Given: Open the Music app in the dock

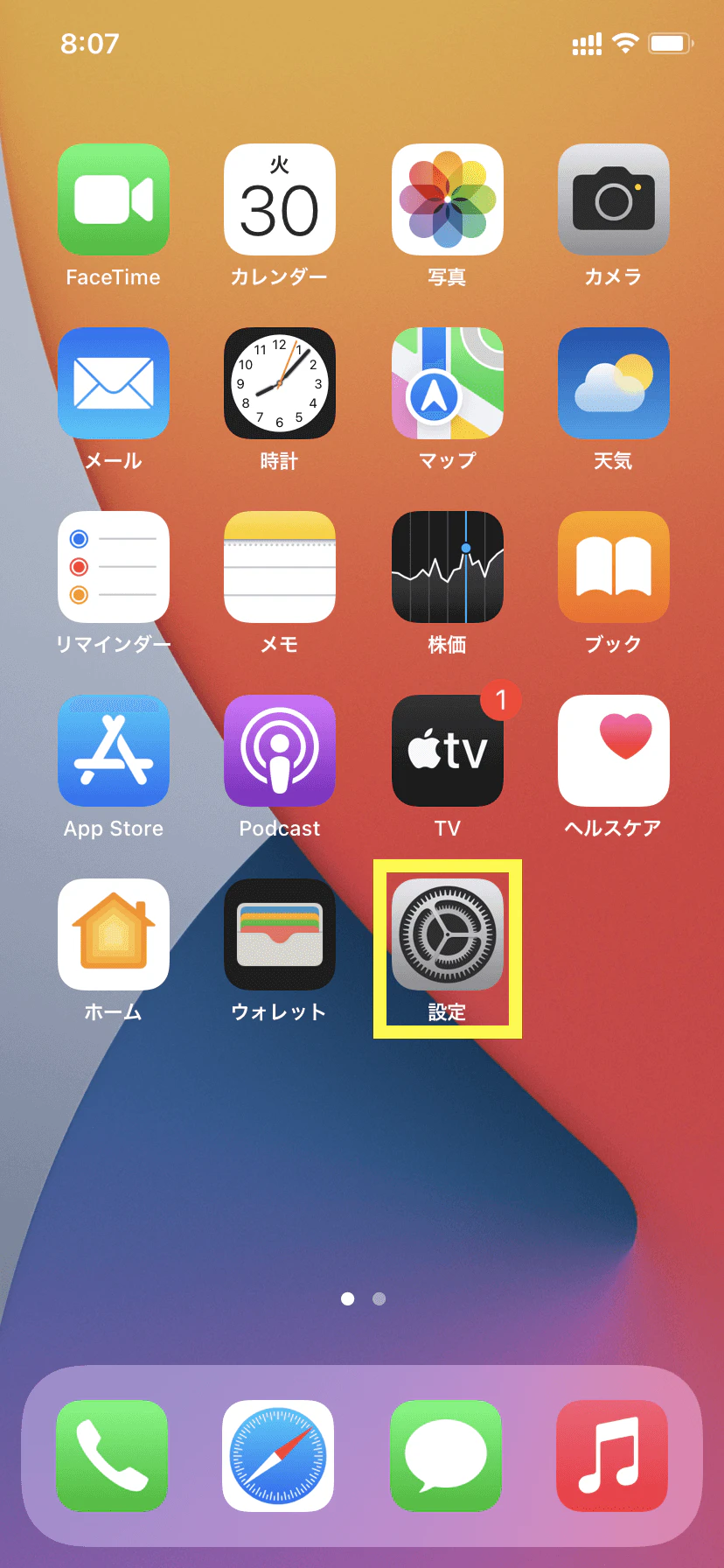Looking at the screenshot, I should point(612,1456).
